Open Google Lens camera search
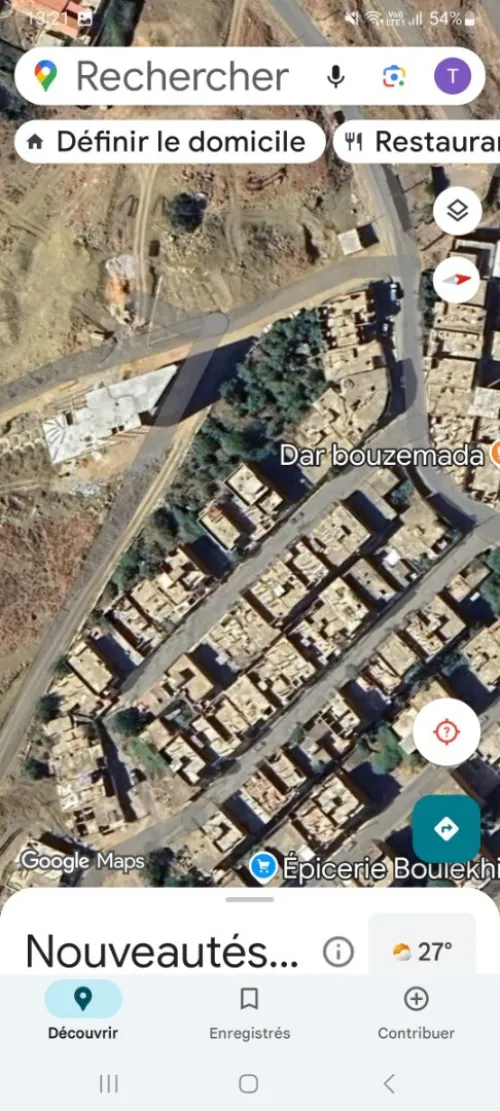This screenshot has width=500, height=1111. [x=394, y=77]
